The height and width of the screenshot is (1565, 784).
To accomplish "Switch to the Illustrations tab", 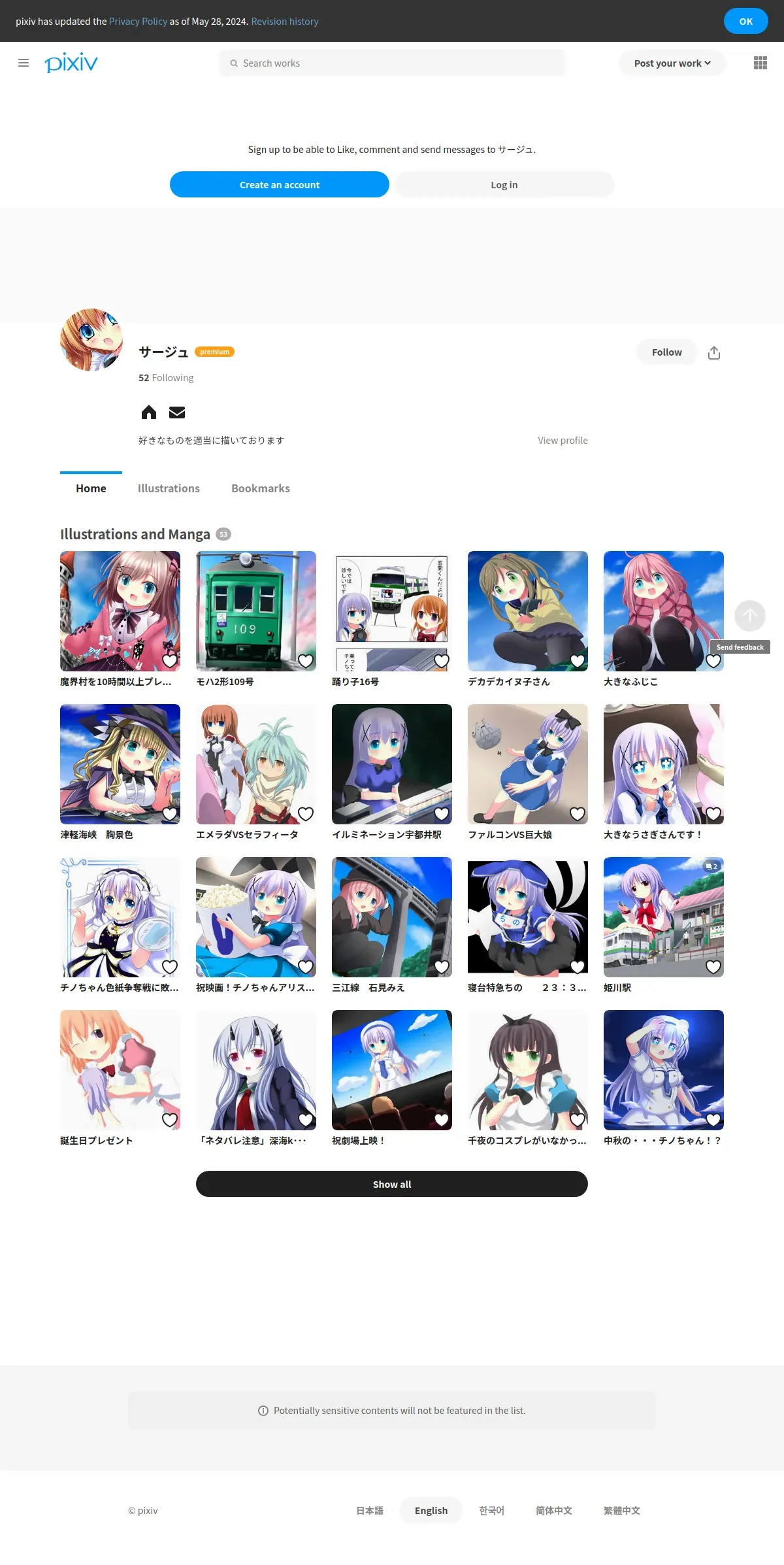I will pyautogui.click(x=169, y=488).
